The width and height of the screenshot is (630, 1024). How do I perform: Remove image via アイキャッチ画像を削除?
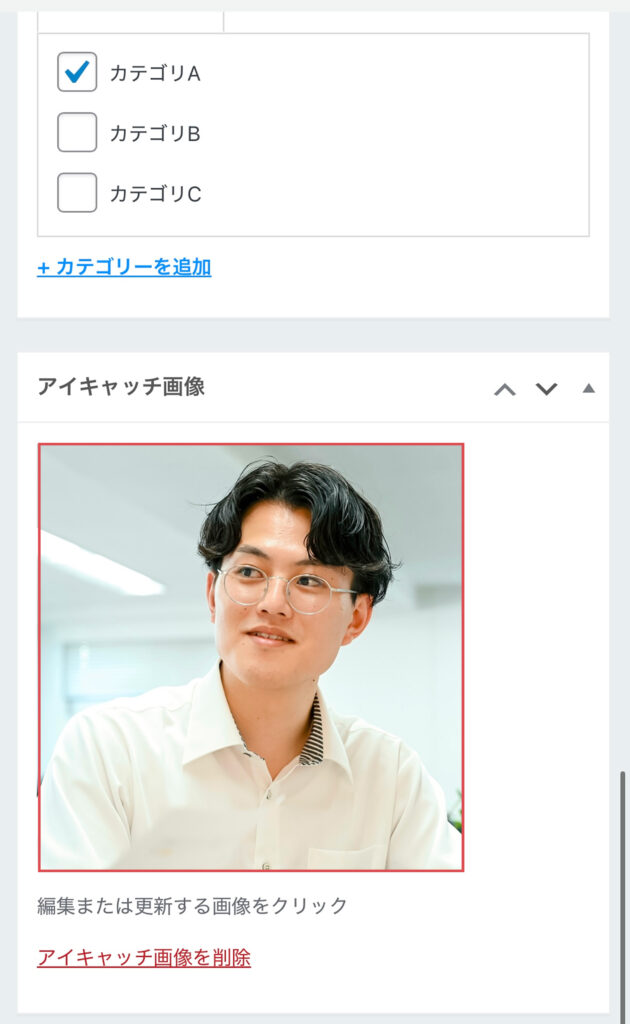pyautogui.click(x=143, y=958)
